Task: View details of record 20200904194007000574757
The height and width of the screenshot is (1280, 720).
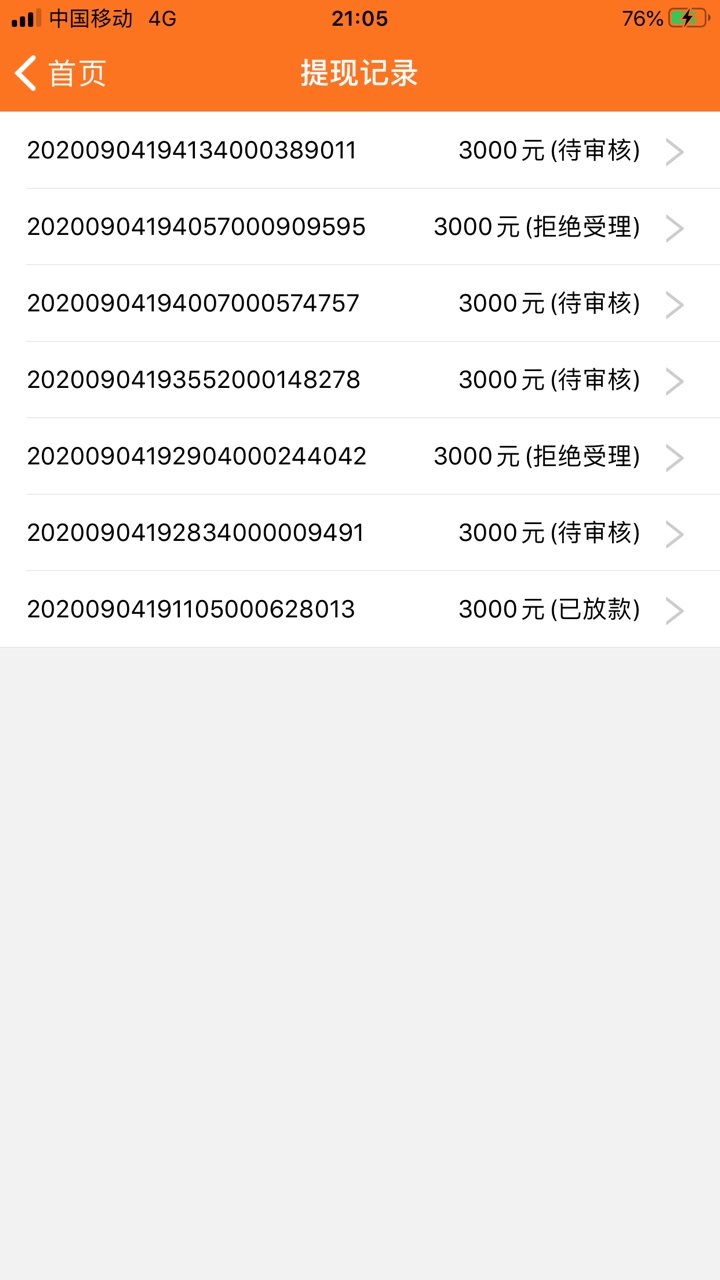Action: 360,304
